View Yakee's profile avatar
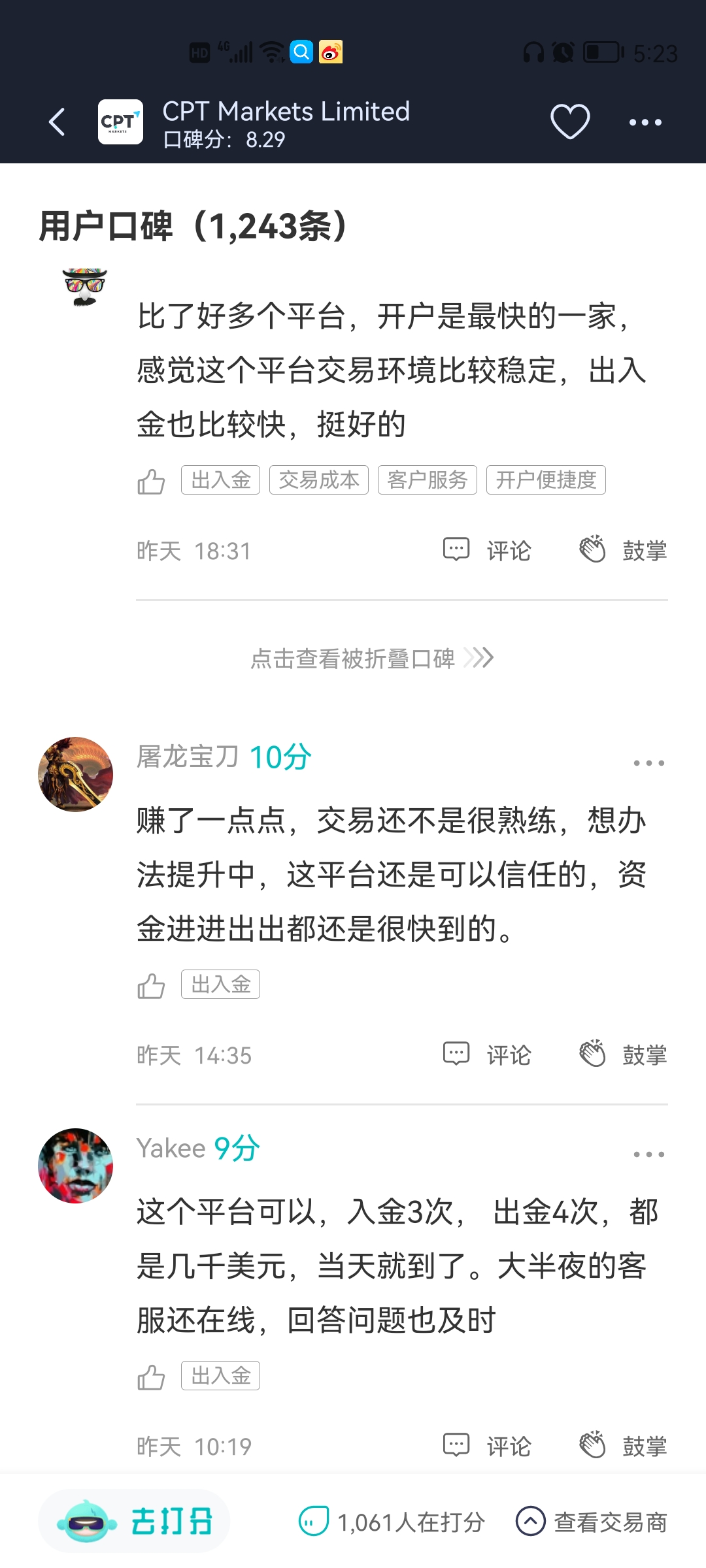 click(76, 1166)
